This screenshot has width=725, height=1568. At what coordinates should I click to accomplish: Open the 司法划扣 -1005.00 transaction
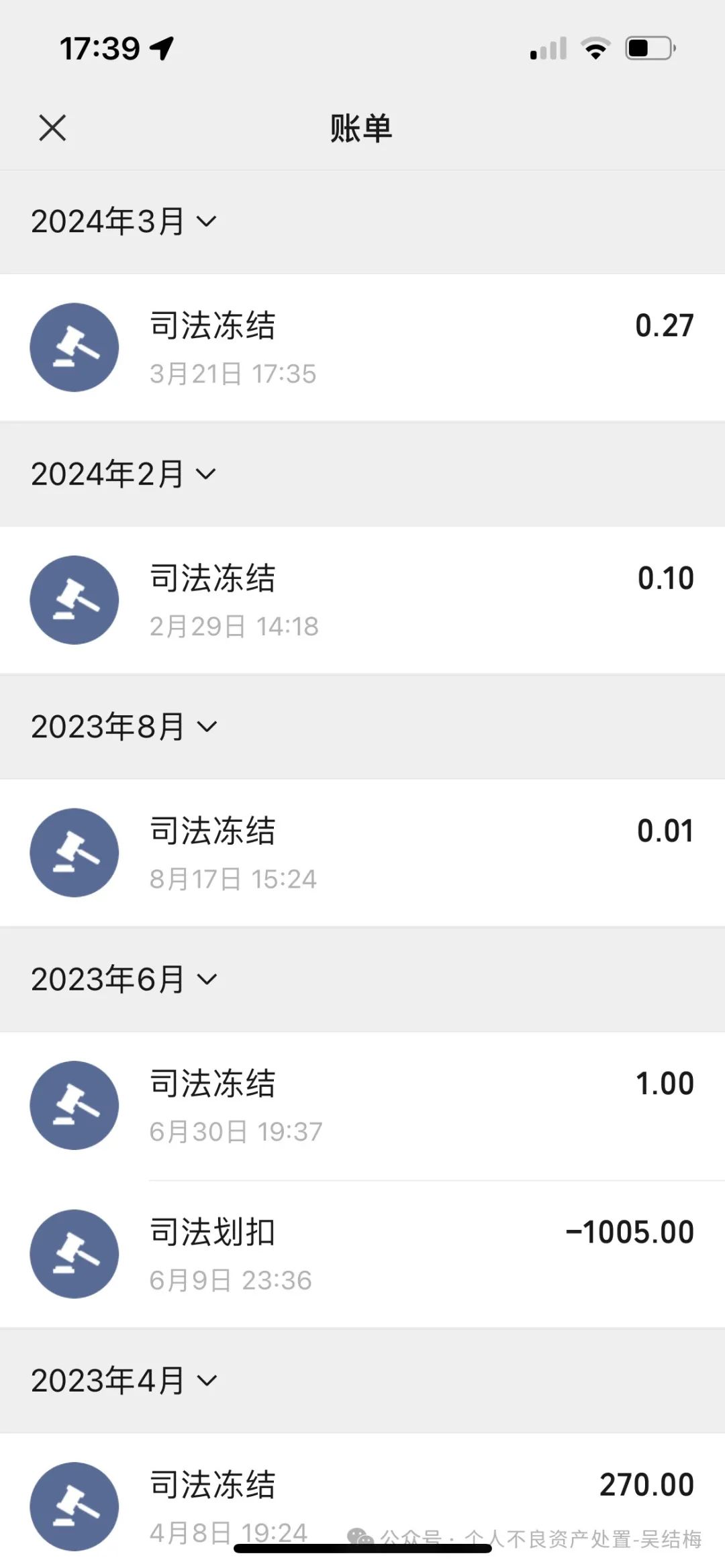(362, 1254)
